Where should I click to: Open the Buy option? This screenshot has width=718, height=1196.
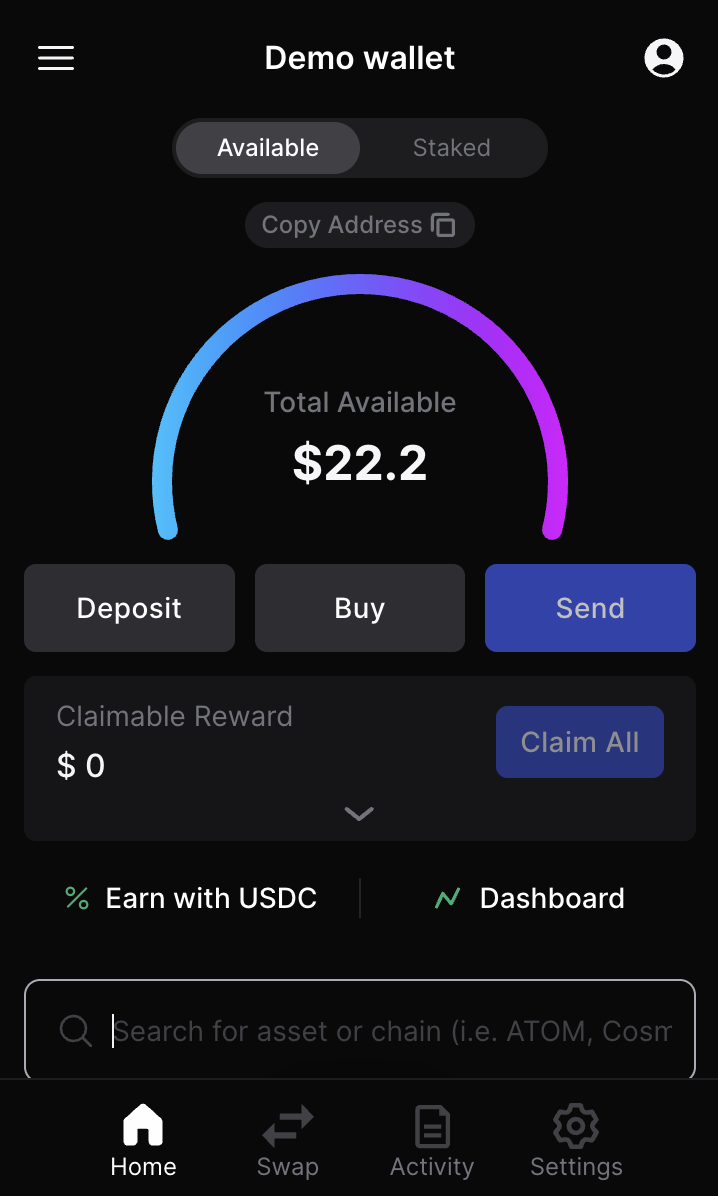click(359, 608)
